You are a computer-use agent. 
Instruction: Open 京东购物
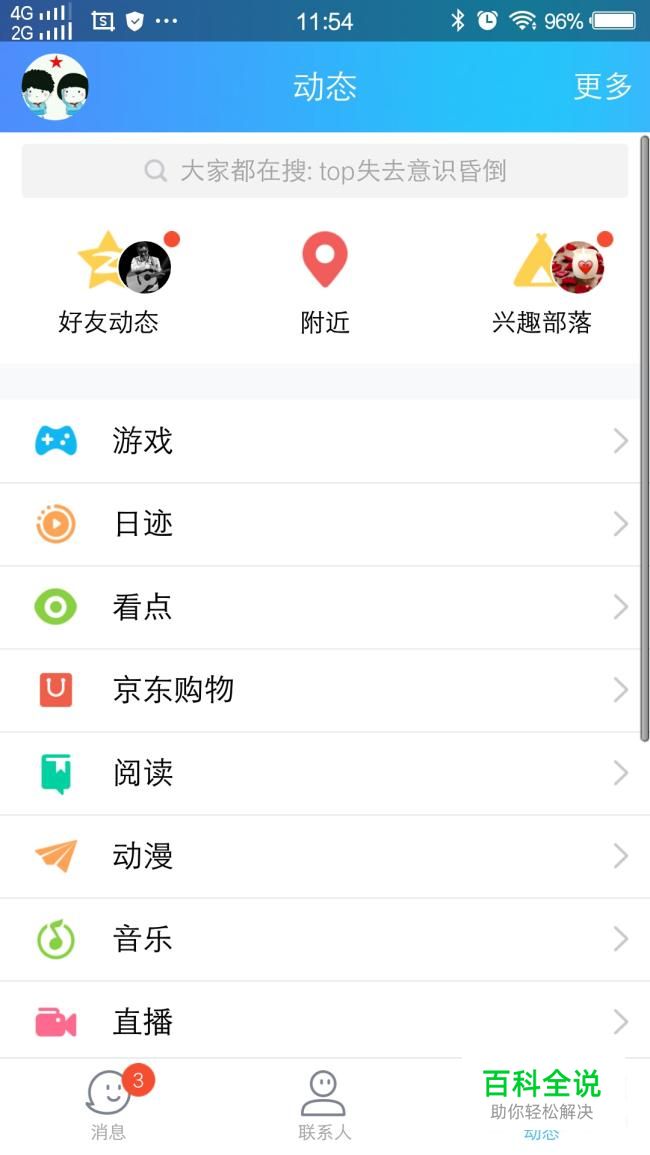(x=320, y=690)
